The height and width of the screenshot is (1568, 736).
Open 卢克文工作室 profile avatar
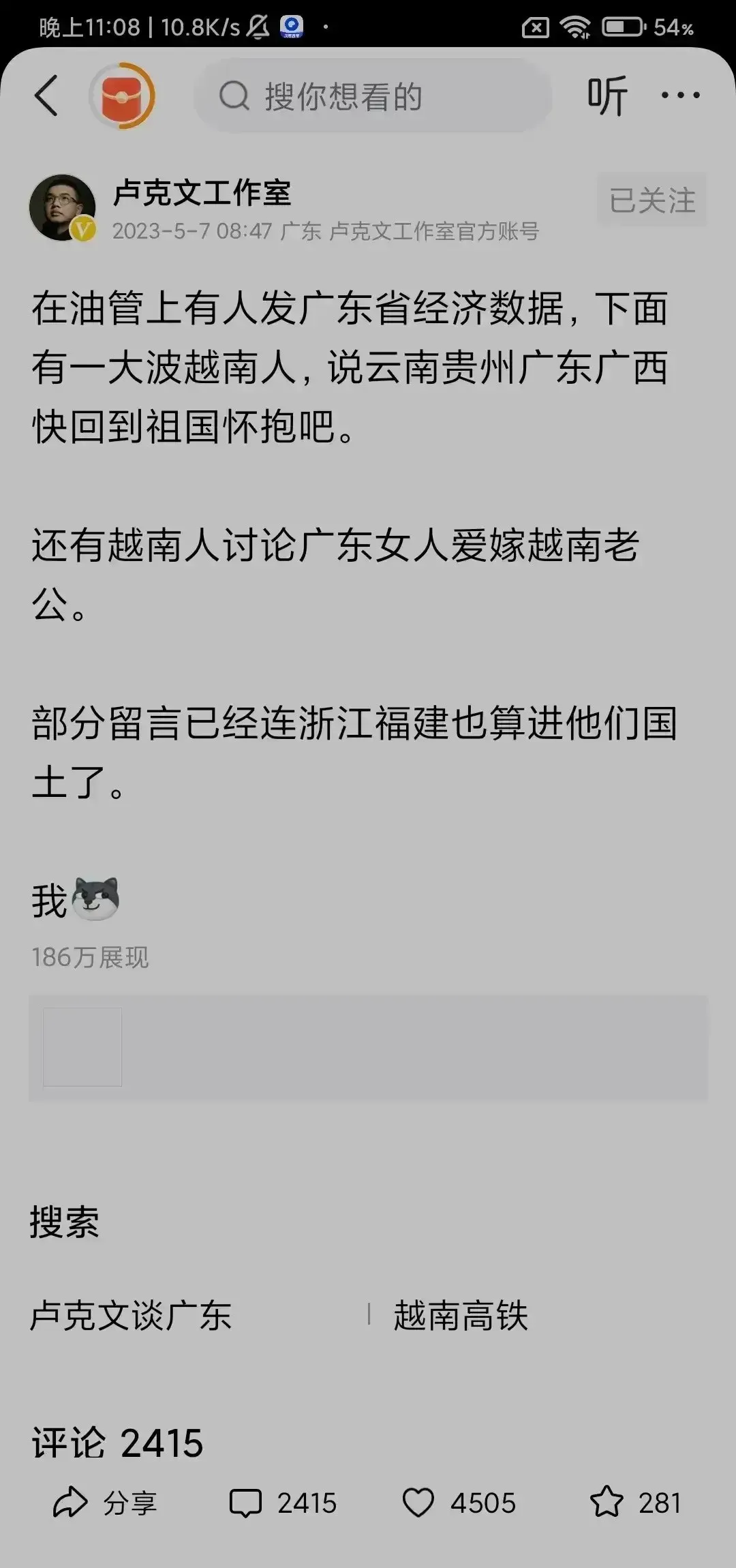tap(61, 207)
